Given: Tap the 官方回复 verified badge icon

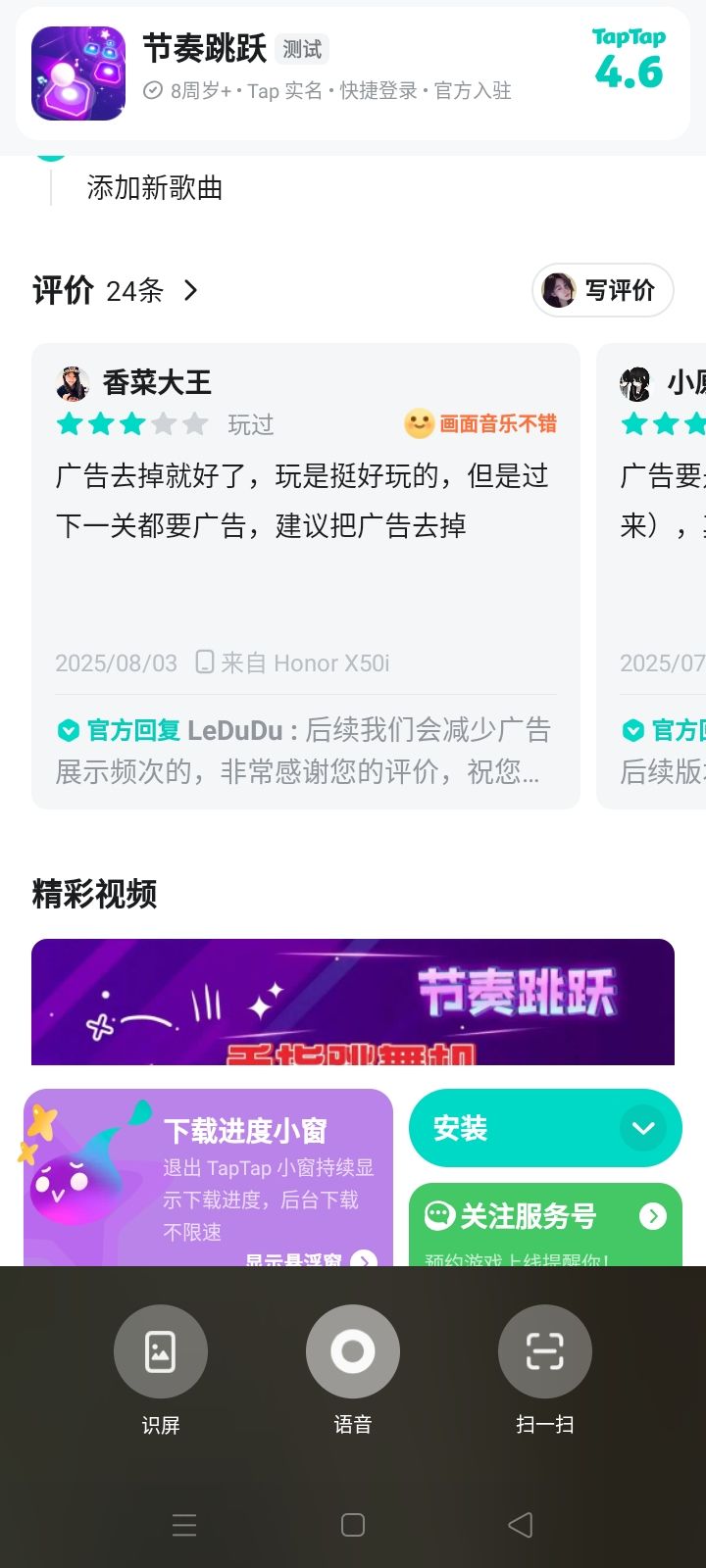Looking at the screenshot, I should (x=67, y=729).
